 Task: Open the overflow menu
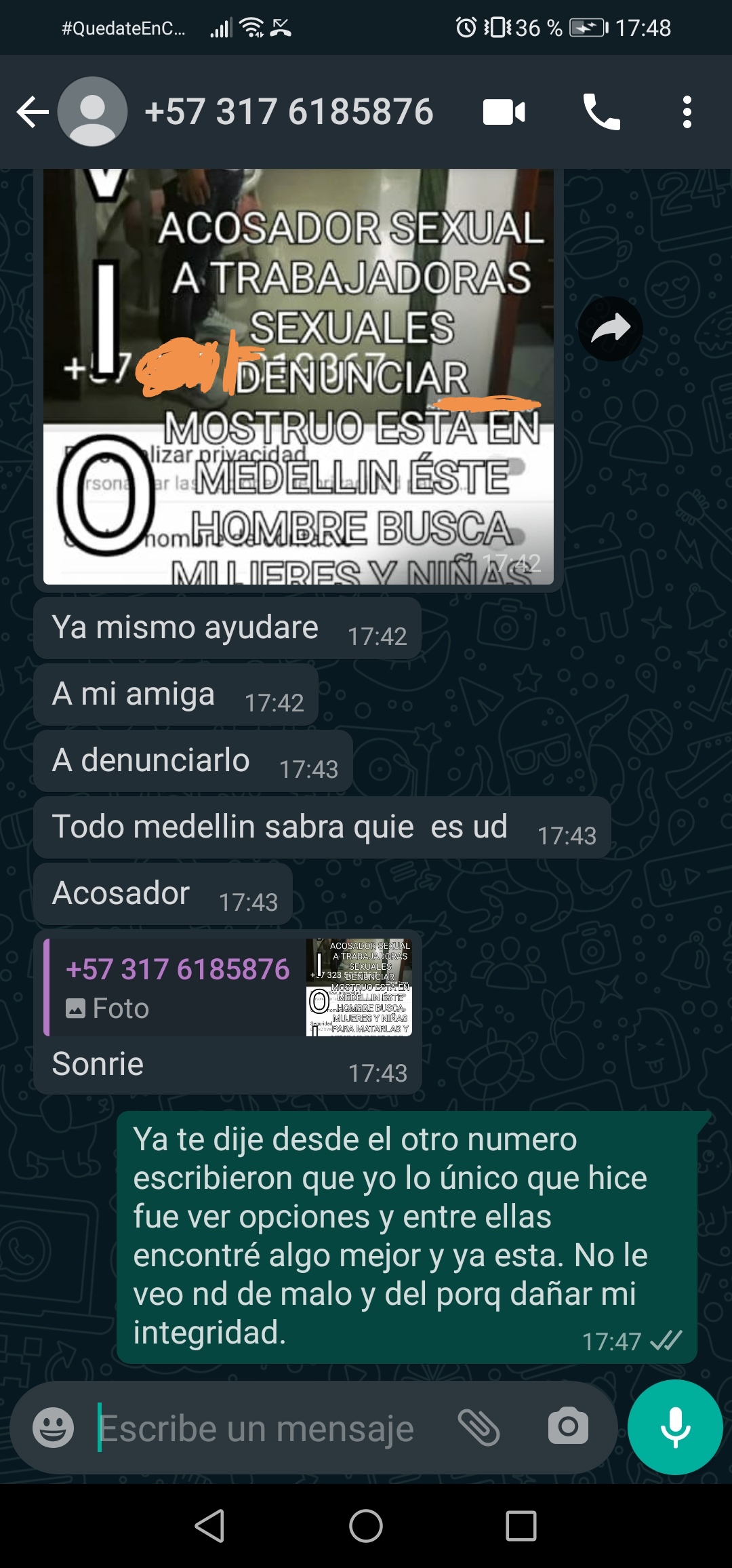point(687,112)
